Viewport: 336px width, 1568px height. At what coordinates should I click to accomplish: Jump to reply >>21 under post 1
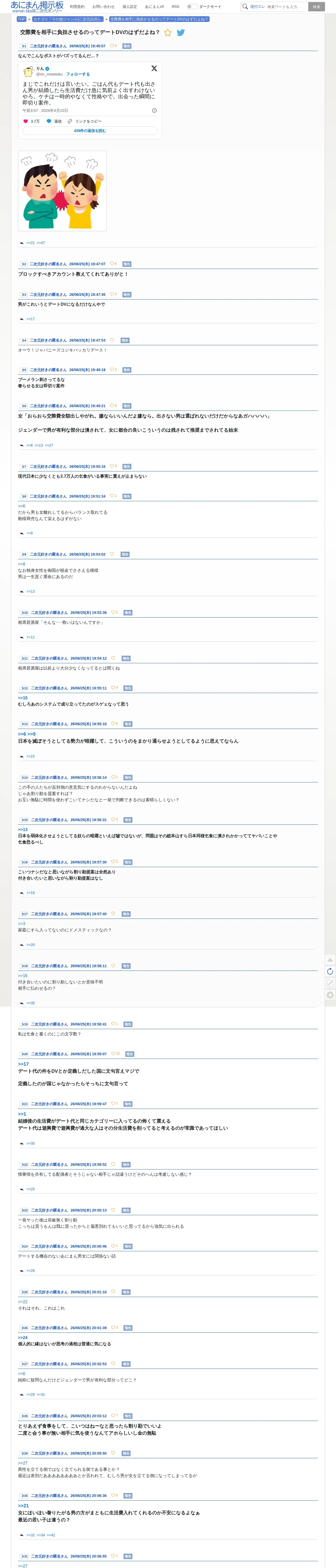[31, 243]
